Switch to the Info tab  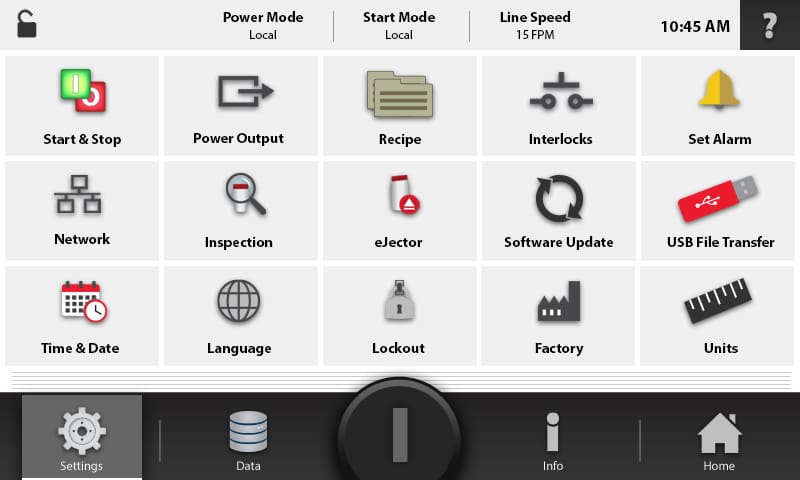coord(553,440)
